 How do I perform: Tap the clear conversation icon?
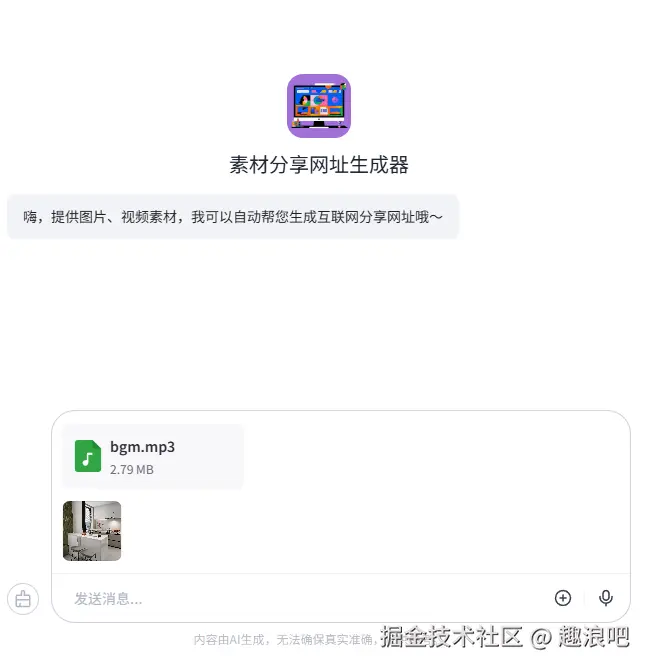(23, 599)
